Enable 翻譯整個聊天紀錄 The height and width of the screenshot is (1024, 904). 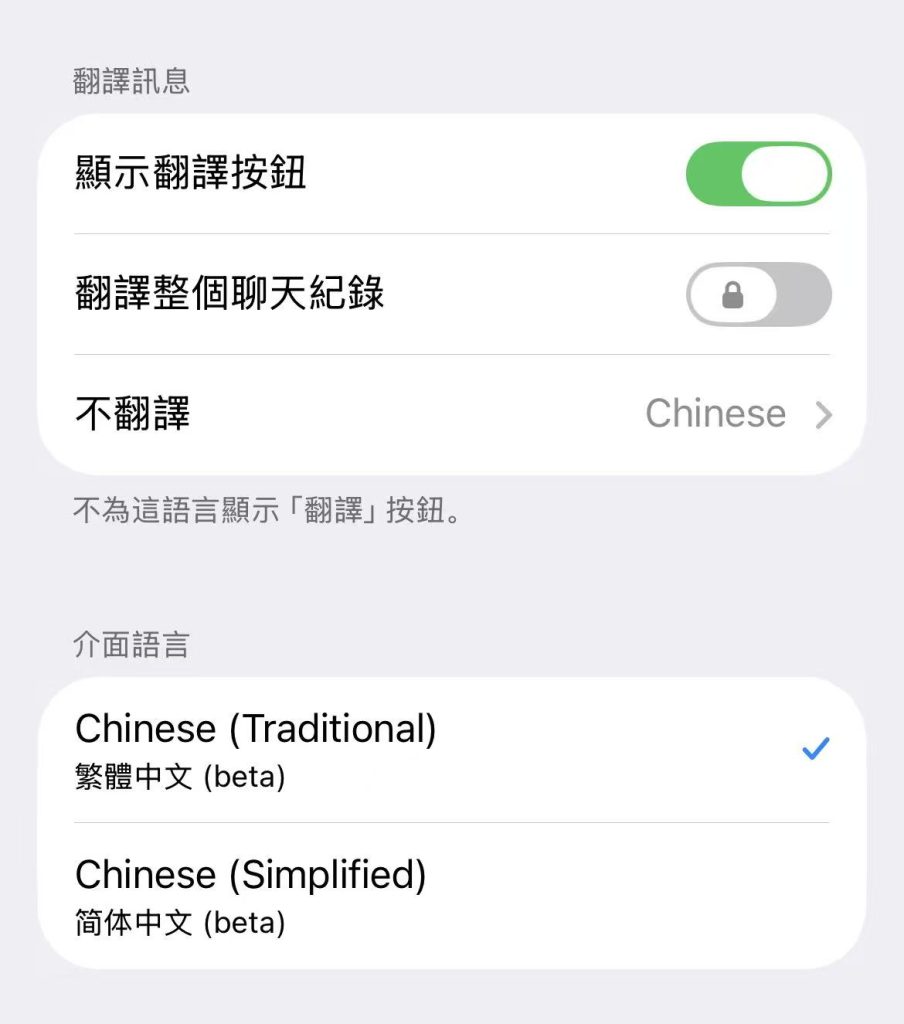pyautogui.click(x=758, y=295)
